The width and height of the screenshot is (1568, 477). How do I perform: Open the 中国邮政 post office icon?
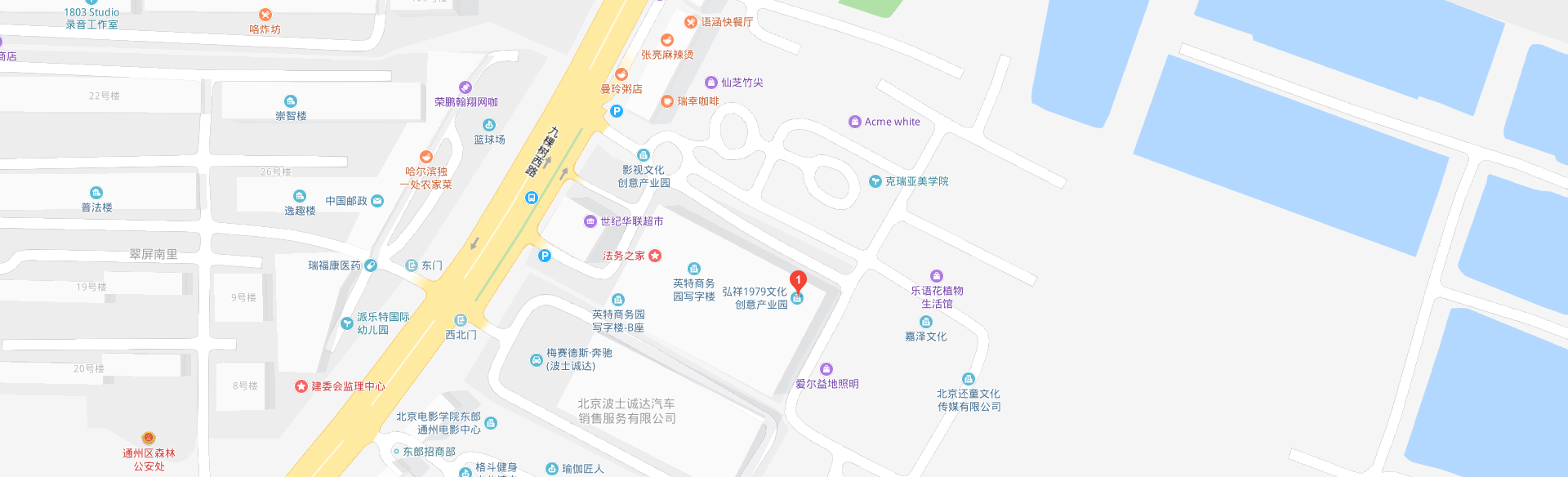[377, 201]
